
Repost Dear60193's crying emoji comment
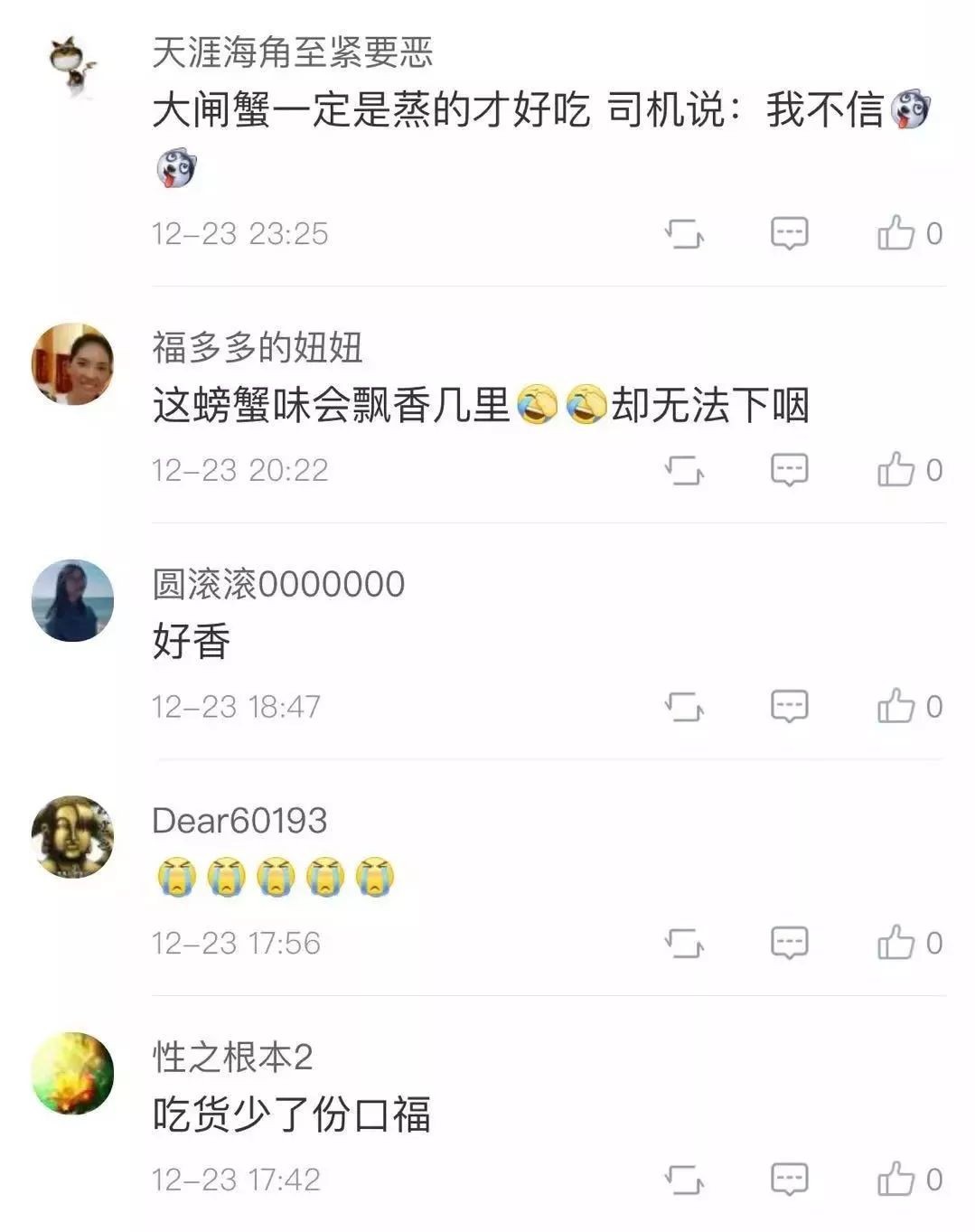[684, 945]
